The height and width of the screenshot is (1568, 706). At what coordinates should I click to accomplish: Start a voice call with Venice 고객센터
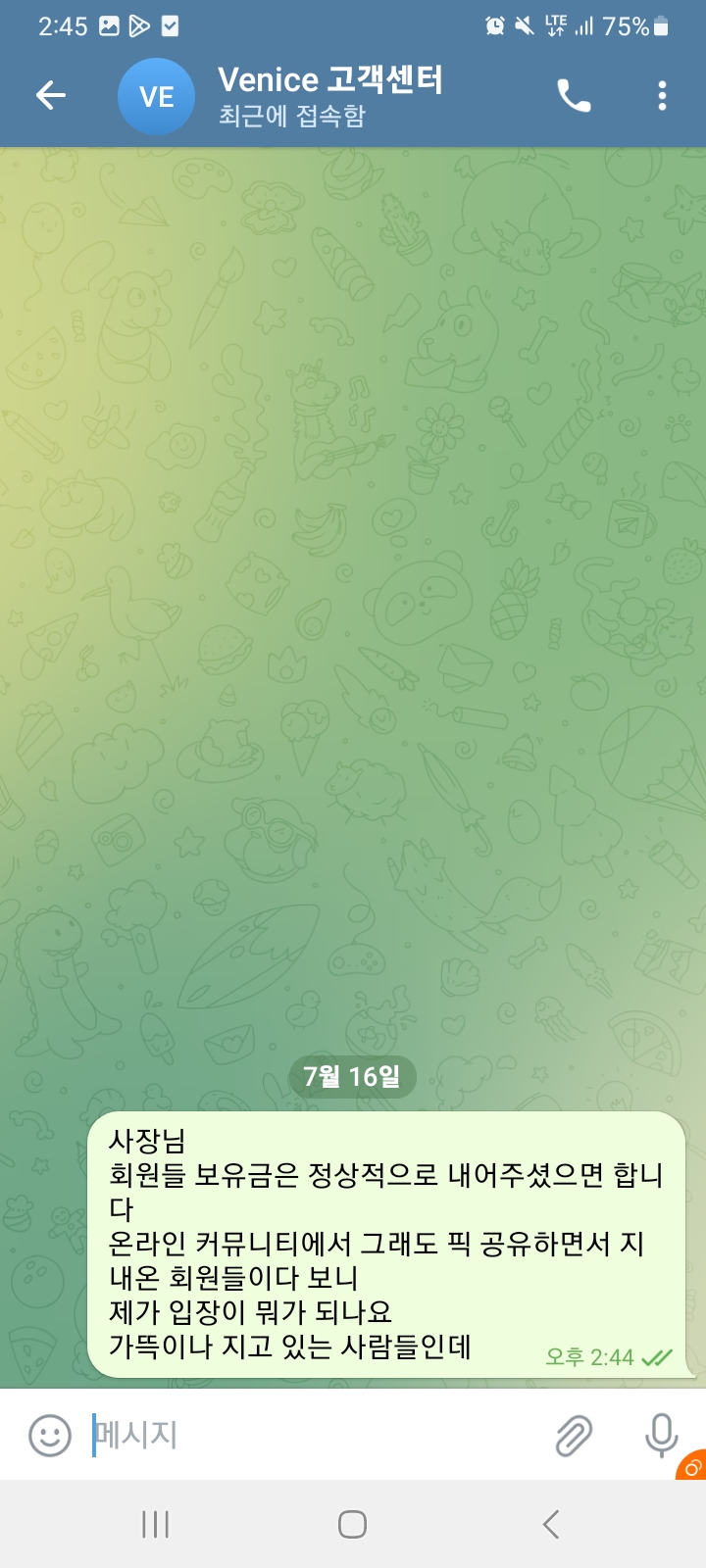(x=574, y=95)
